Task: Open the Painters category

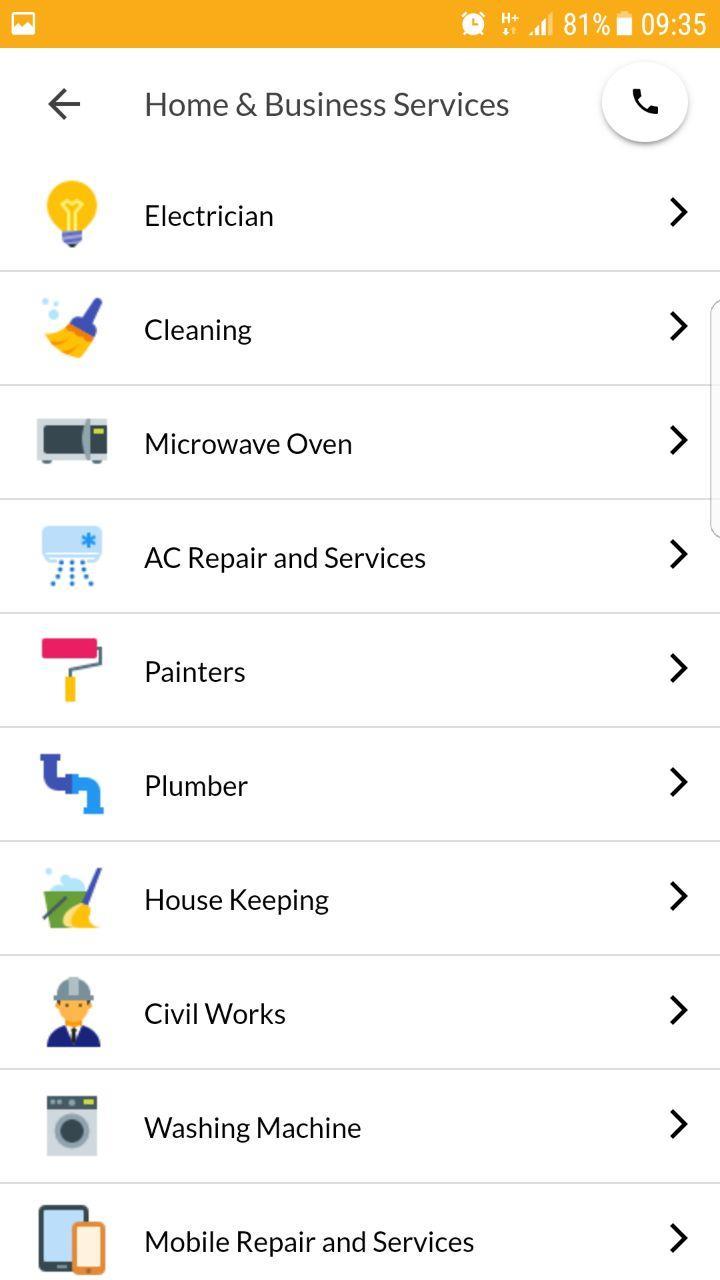Action: (x=195, y=672)
